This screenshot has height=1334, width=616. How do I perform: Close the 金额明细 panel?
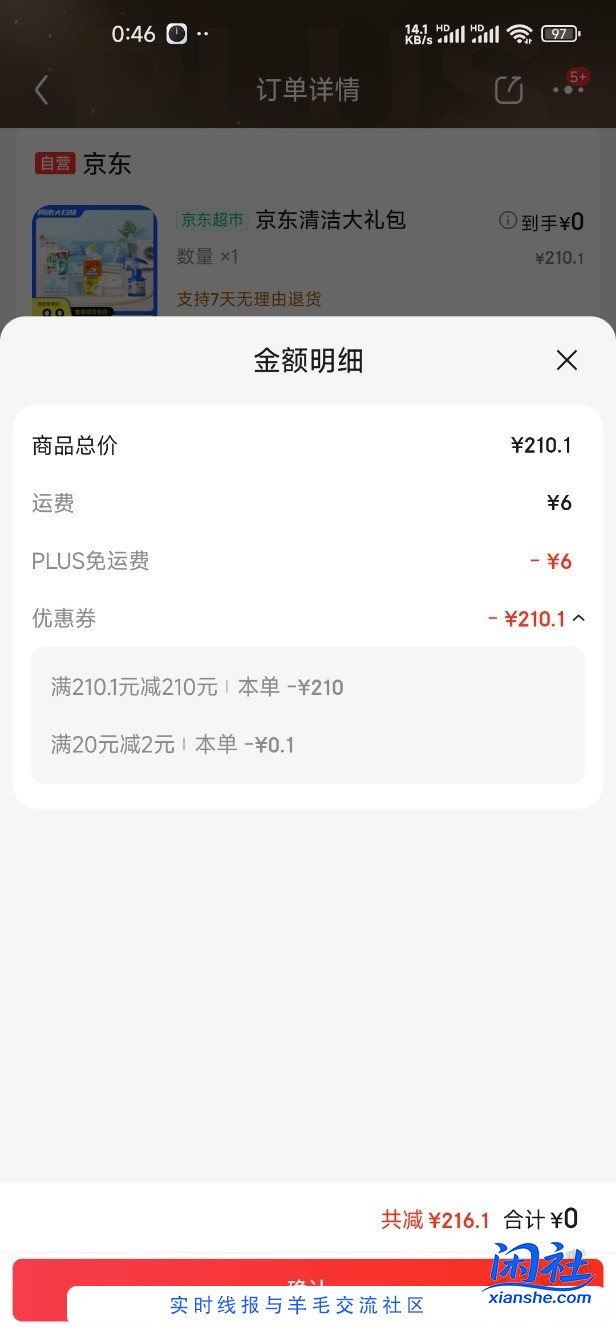567,361
